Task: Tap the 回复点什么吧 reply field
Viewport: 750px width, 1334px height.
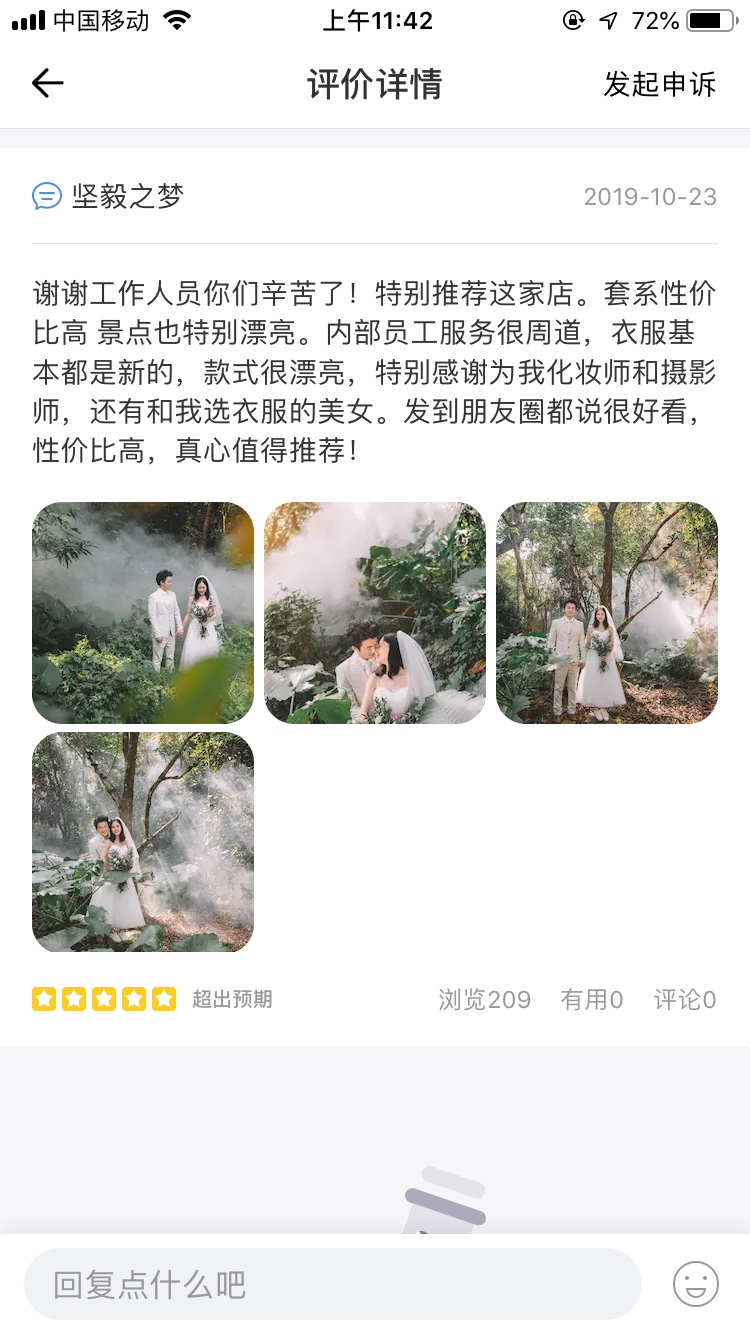Action: [332, 1284]
